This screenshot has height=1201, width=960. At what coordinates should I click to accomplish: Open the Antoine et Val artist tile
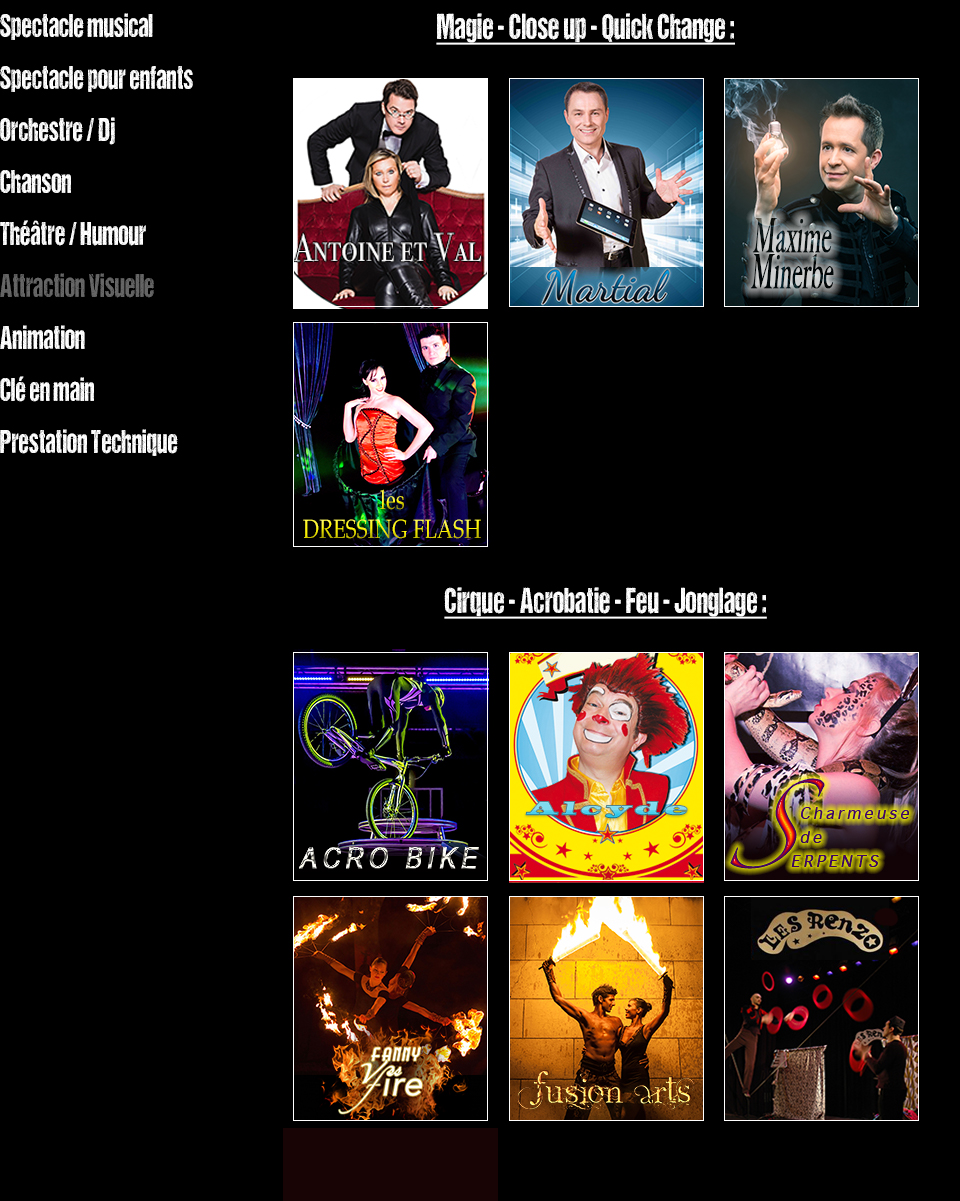click(x=390, y=193)
